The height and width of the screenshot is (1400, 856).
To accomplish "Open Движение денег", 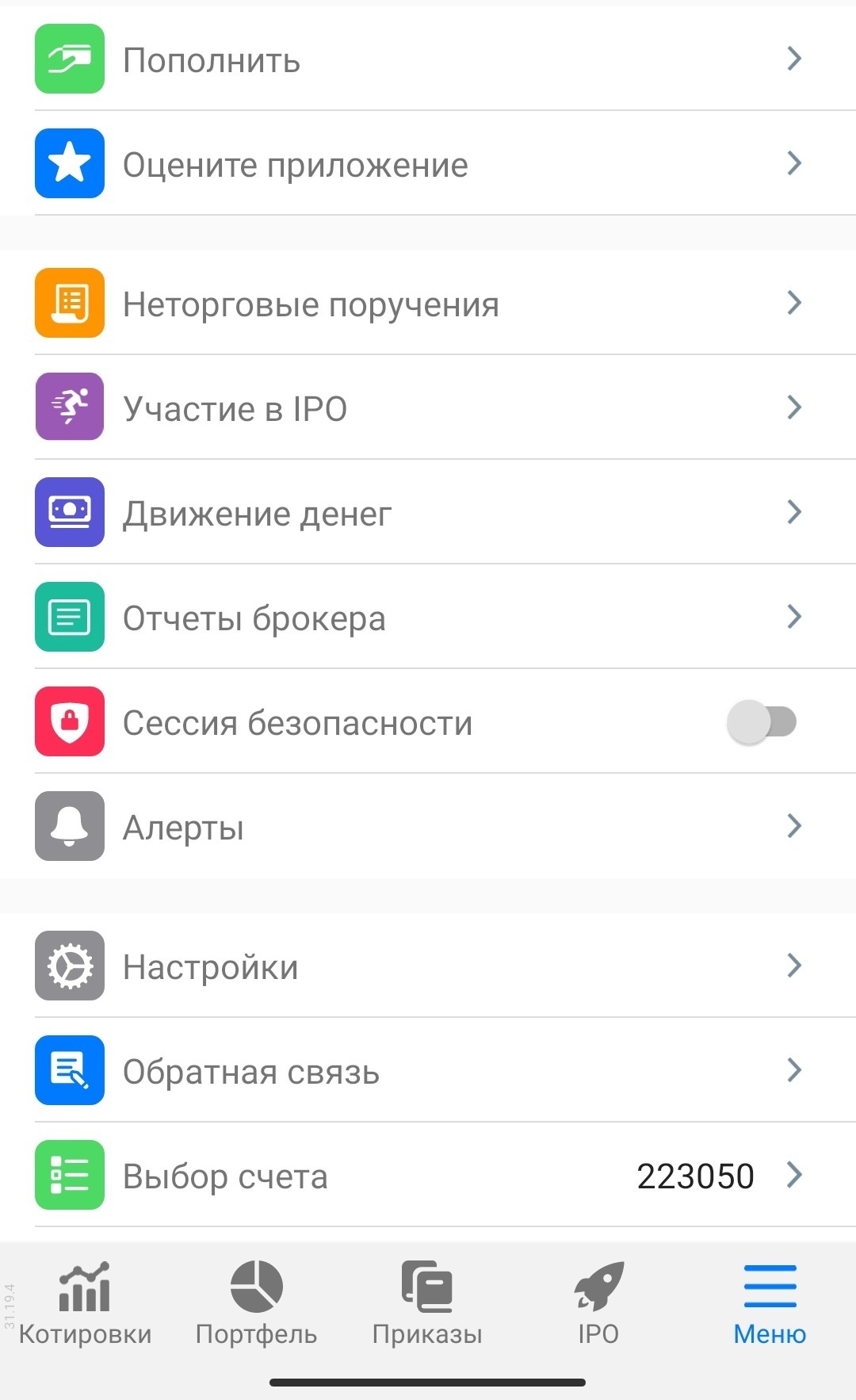I will [x=428, y=513].
